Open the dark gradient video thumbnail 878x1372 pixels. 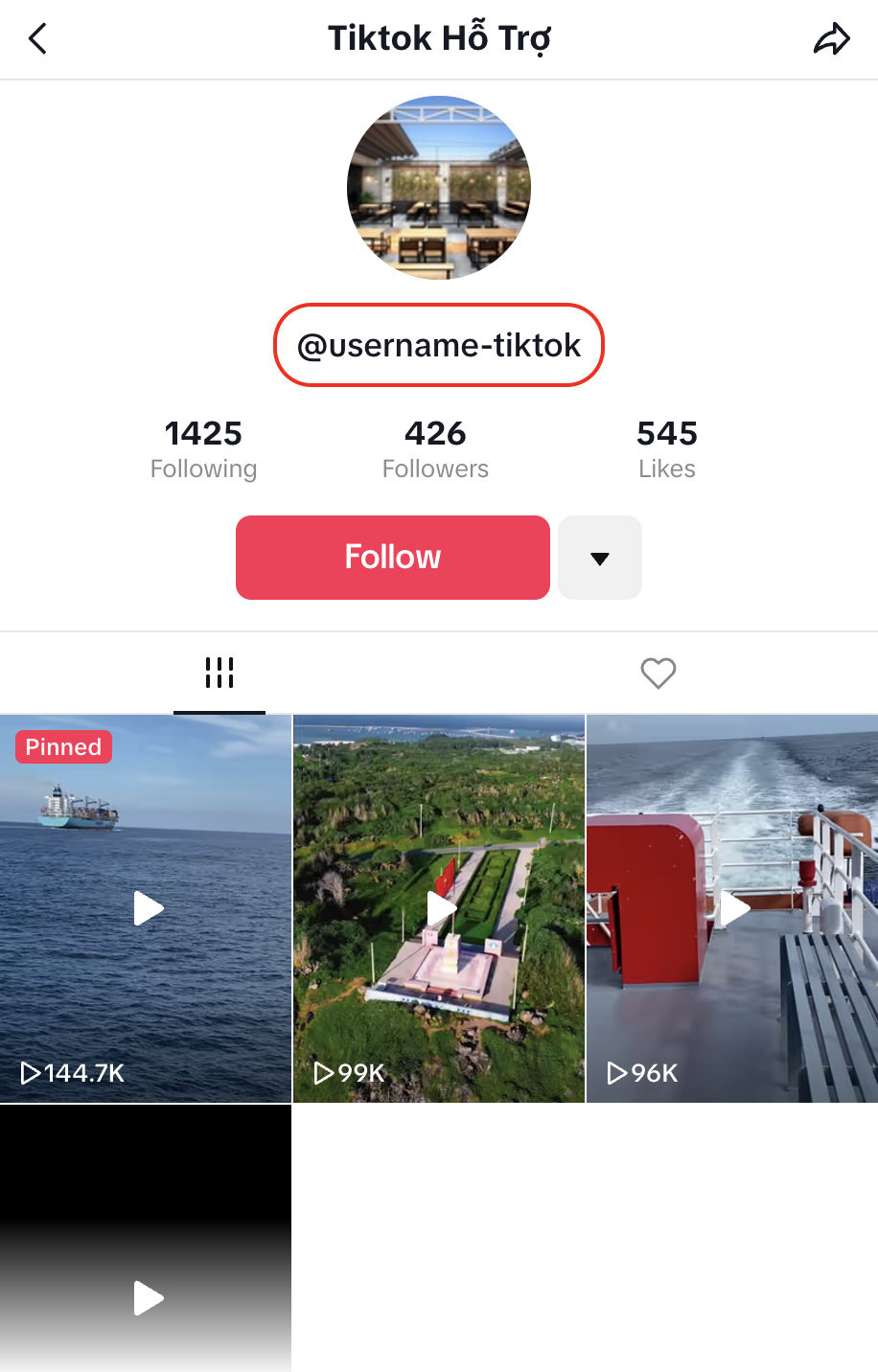click(146, 1246)
